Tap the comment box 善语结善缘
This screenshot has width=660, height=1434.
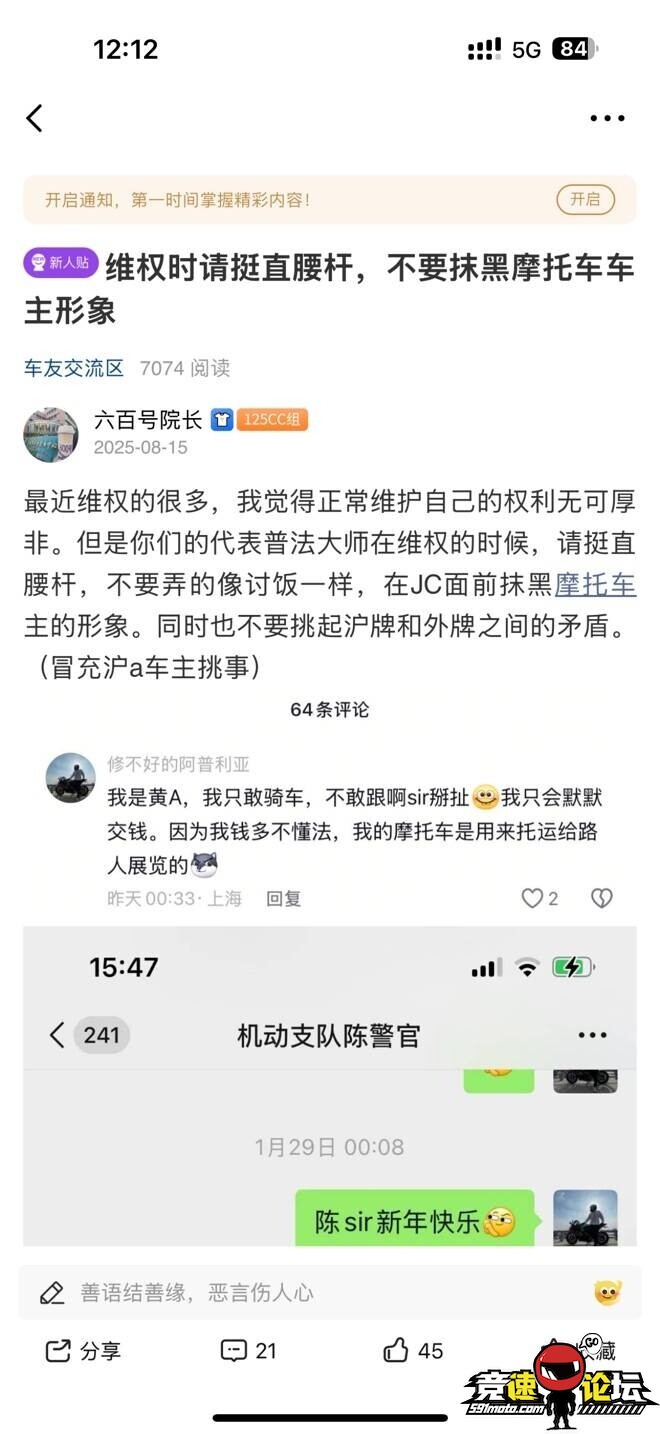[300, 1293]
